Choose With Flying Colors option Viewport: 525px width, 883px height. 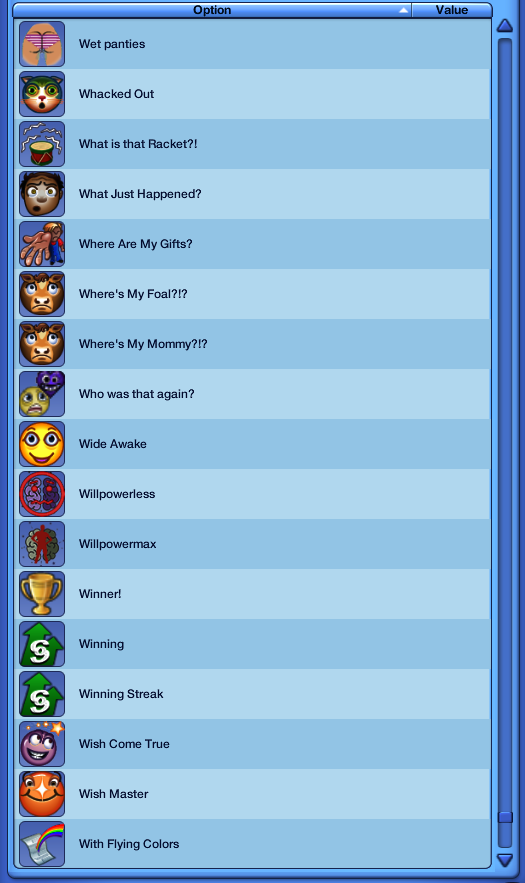pyautogui.click(x=252, y=844)
